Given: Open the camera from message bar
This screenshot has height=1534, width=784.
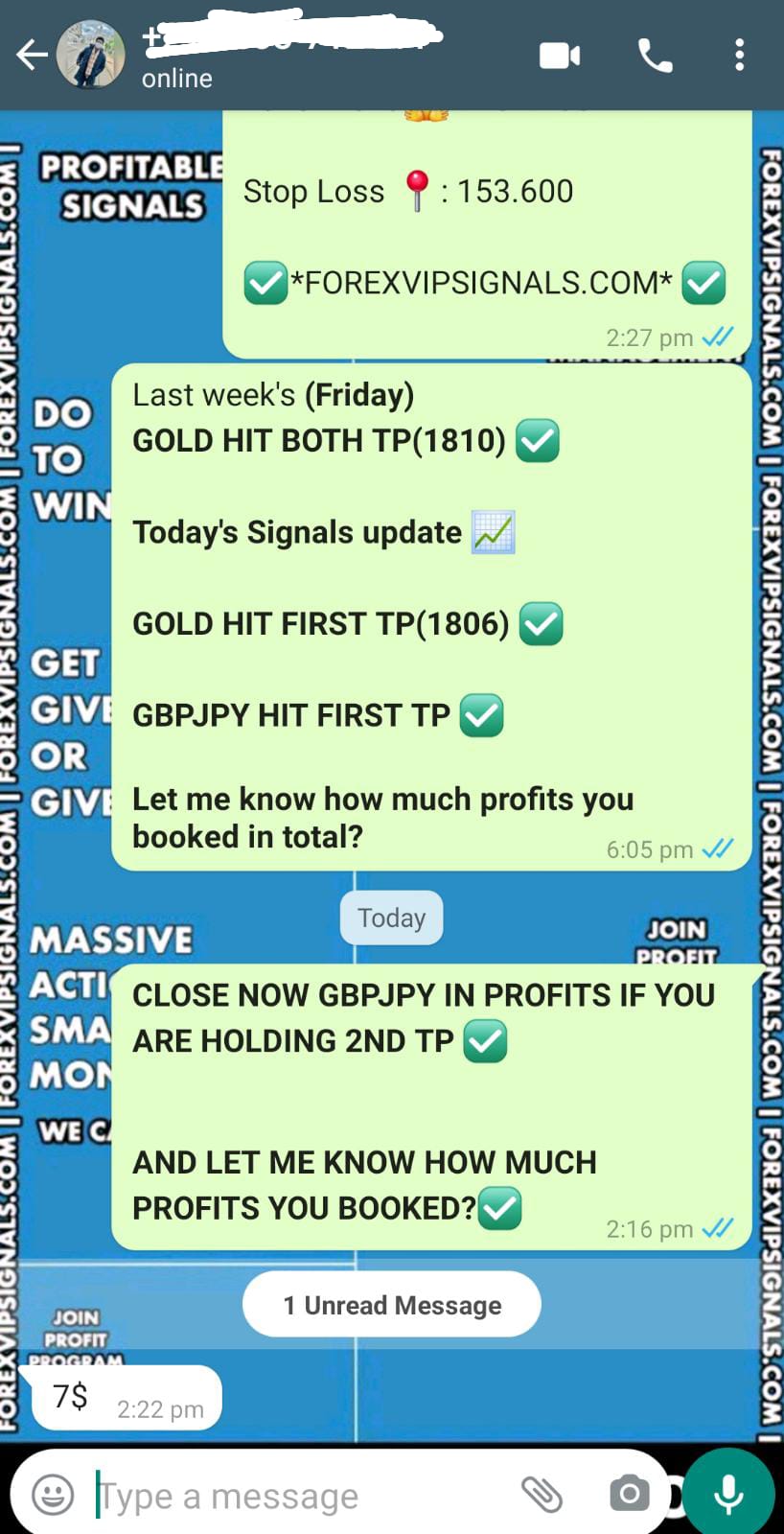Looking at the screenshot, I should (x=629, y=1494).
